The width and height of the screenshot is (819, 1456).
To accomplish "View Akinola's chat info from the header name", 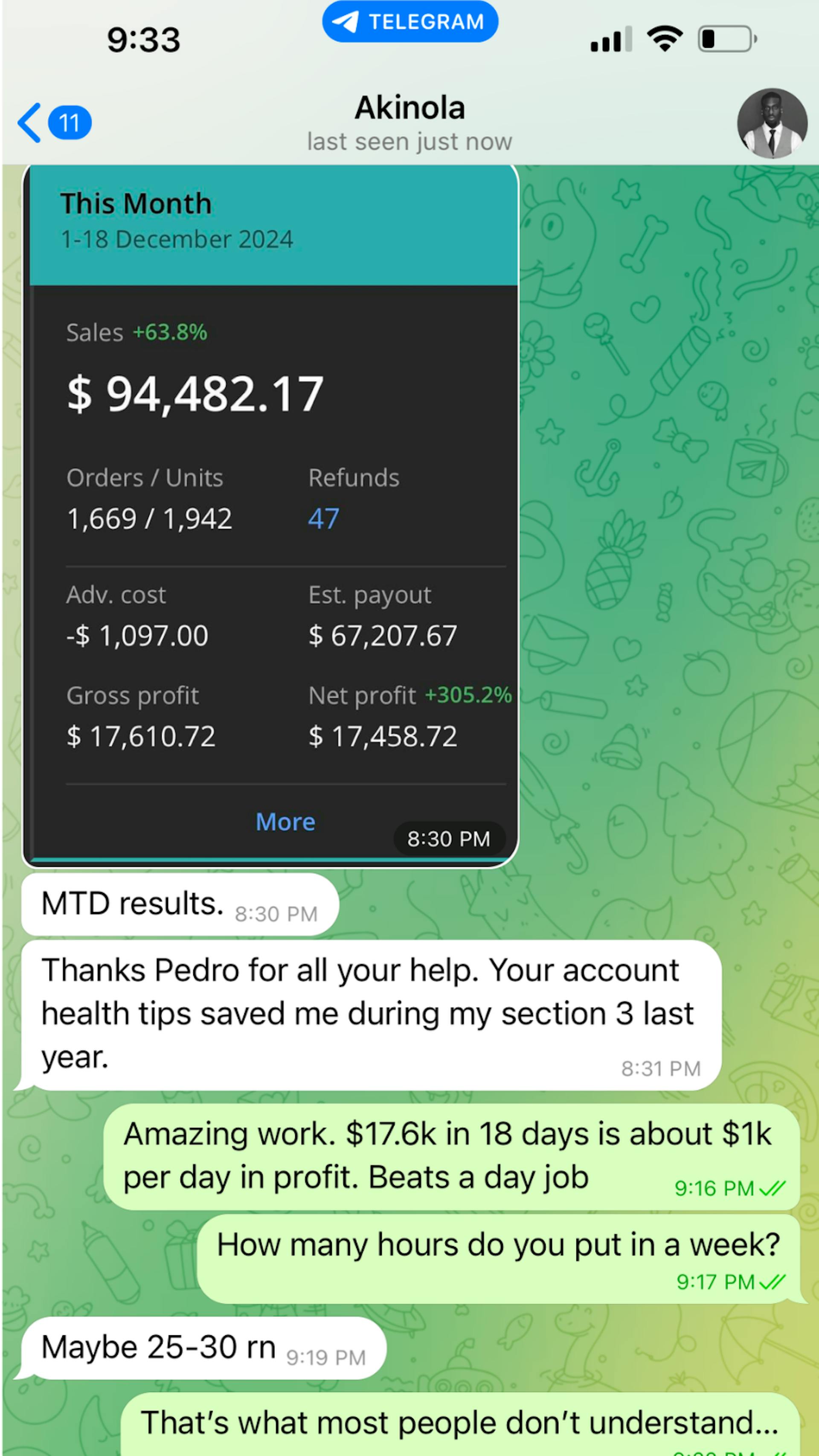I will pyautogui.click(x=410, y=108).
